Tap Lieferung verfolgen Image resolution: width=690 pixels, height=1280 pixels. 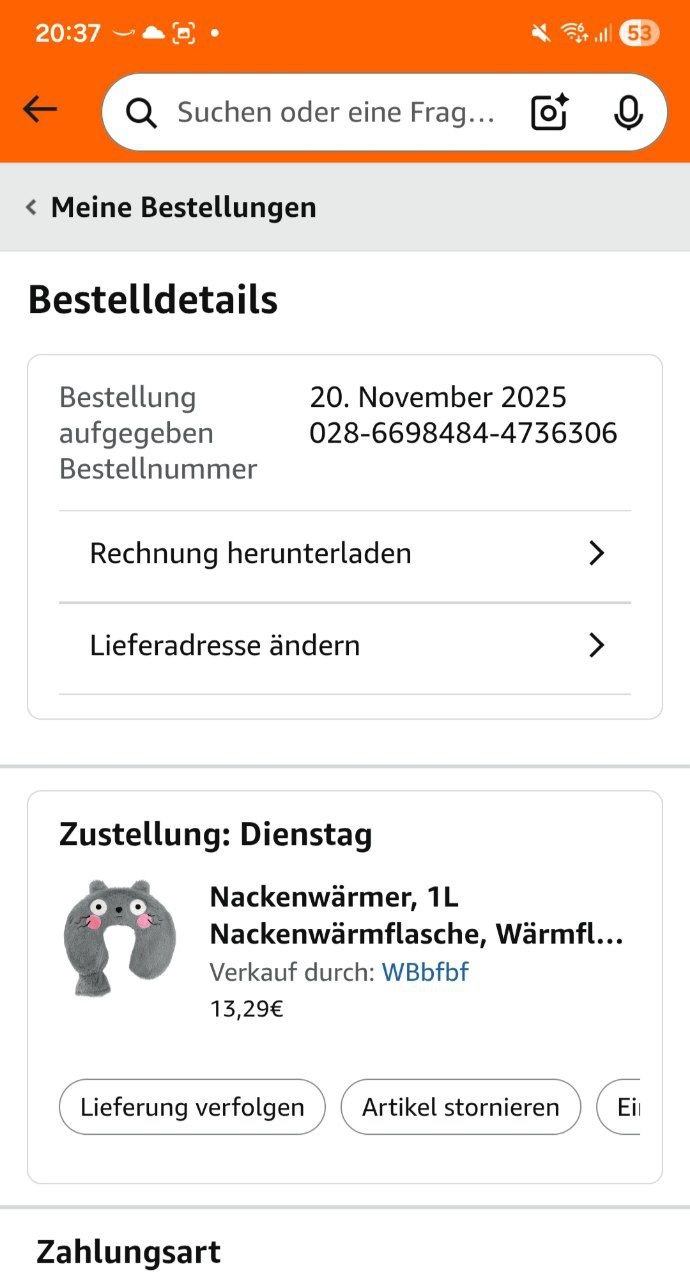click(192, 1107)
